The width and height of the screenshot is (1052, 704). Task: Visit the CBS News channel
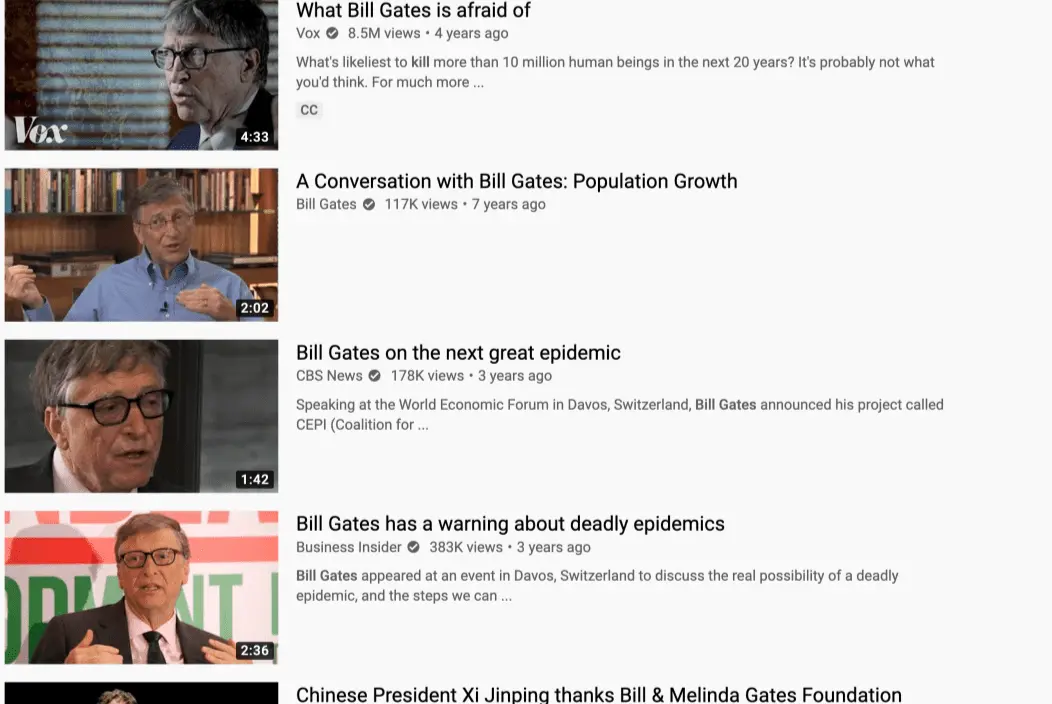pyautogui.click(x=329, y=376)
